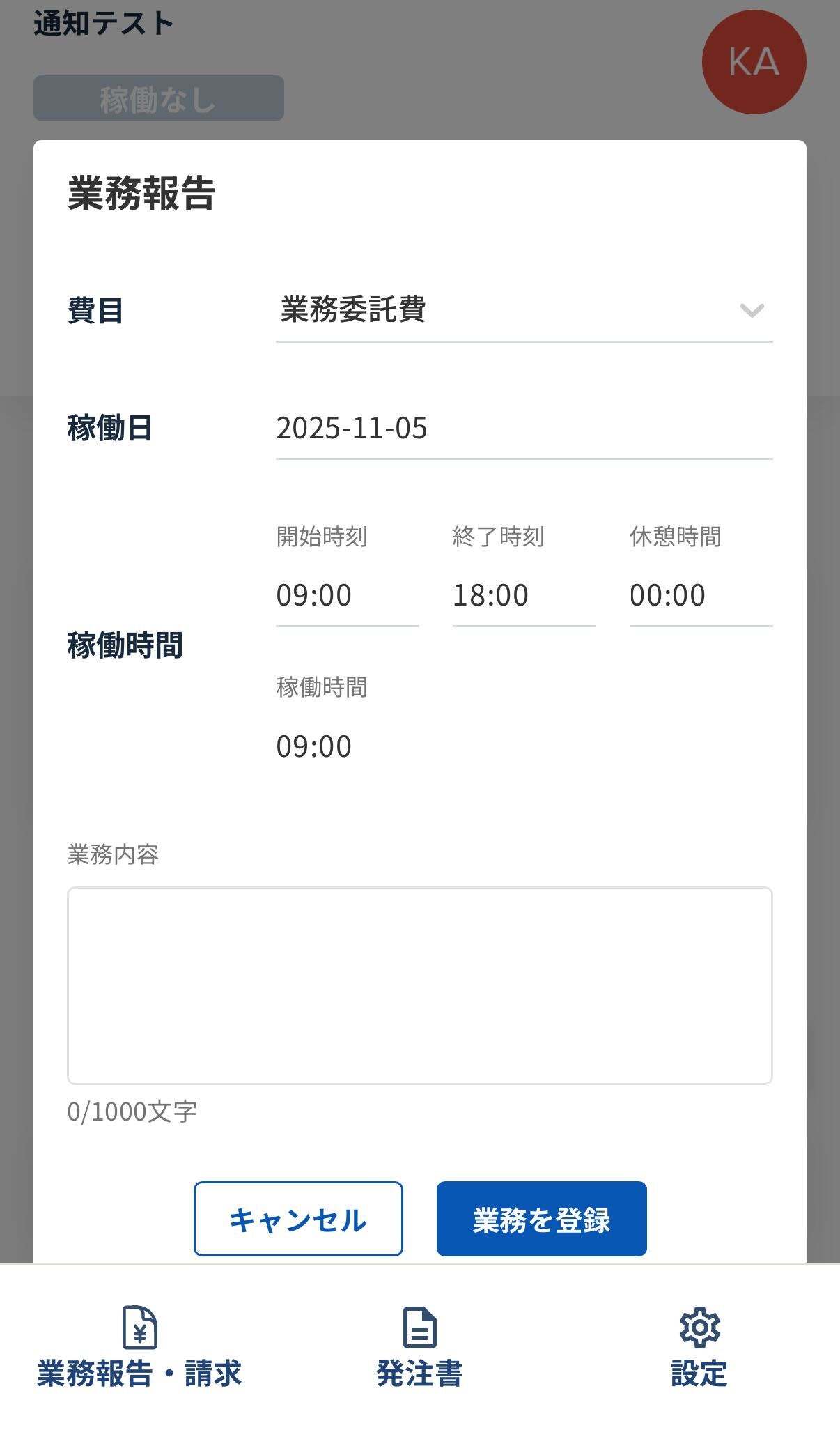Edit the 開始時刻 start time
Image resolution: width=840 pixels, height=1430 pixels.
coord(347,595)
